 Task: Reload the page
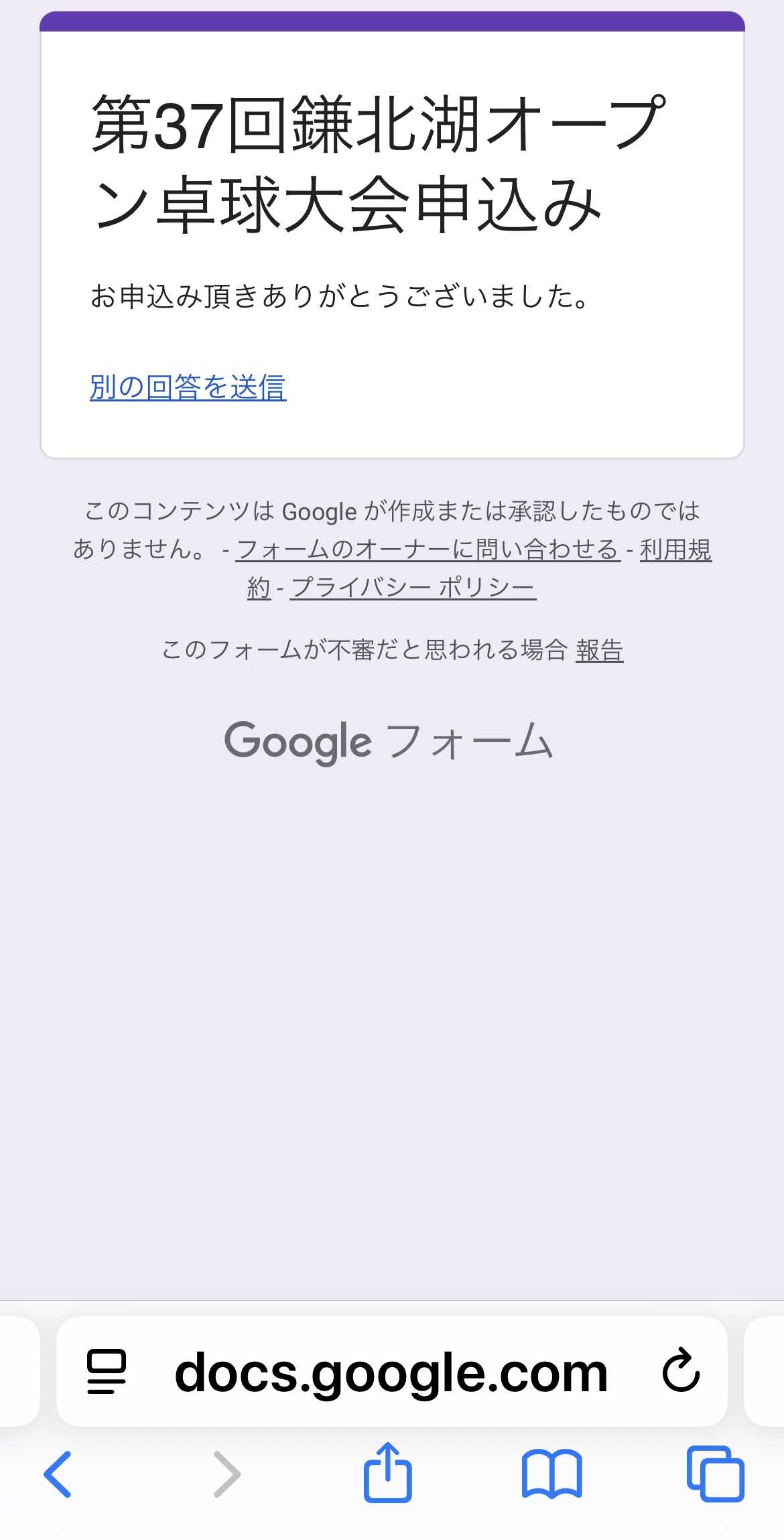681,1370
